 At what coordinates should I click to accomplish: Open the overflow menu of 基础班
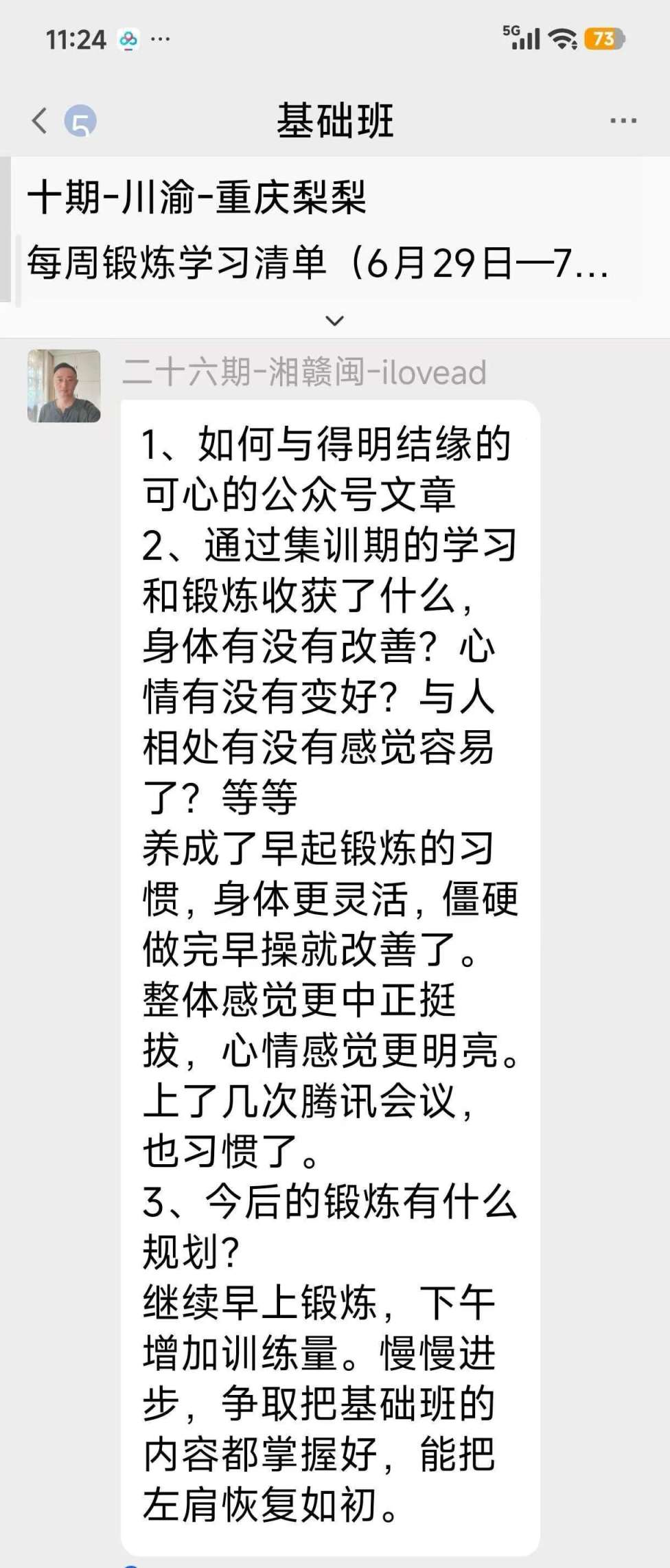tap(623, 121)
